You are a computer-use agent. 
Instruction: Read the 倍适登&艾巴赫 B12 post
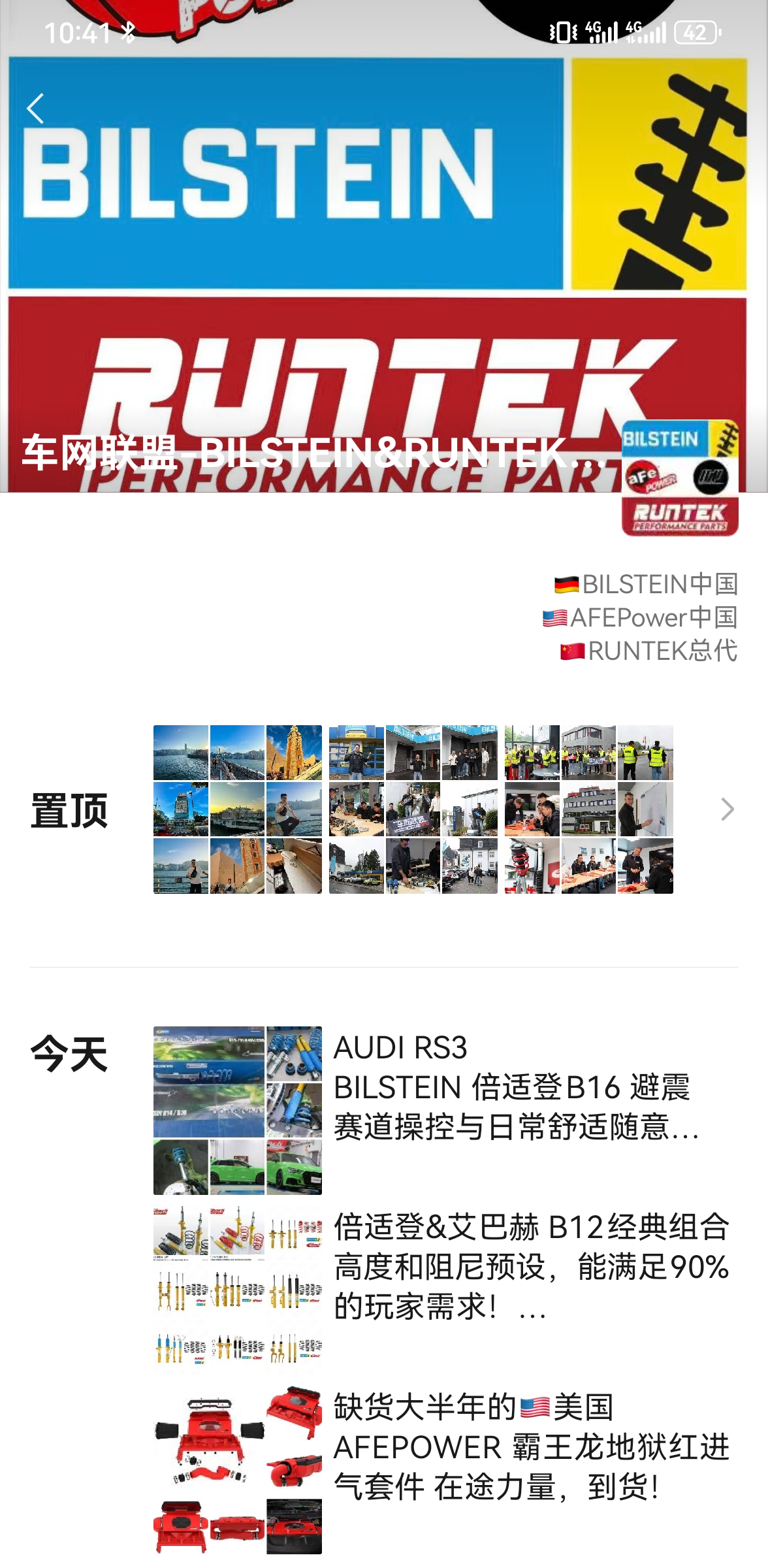(x=530, y=1266)
